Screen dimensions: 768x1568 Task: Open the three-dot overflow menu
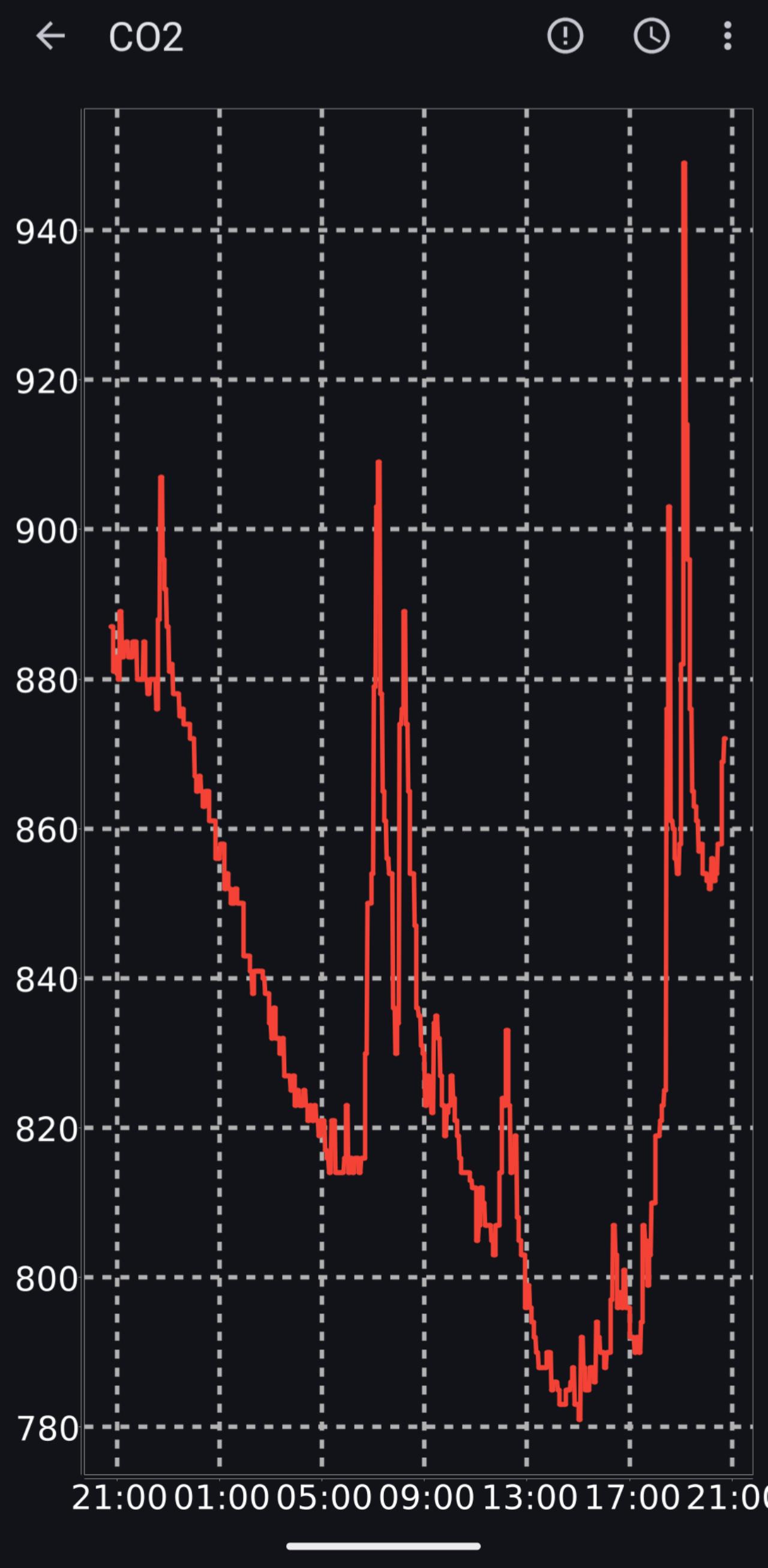(x=727, y=36)
